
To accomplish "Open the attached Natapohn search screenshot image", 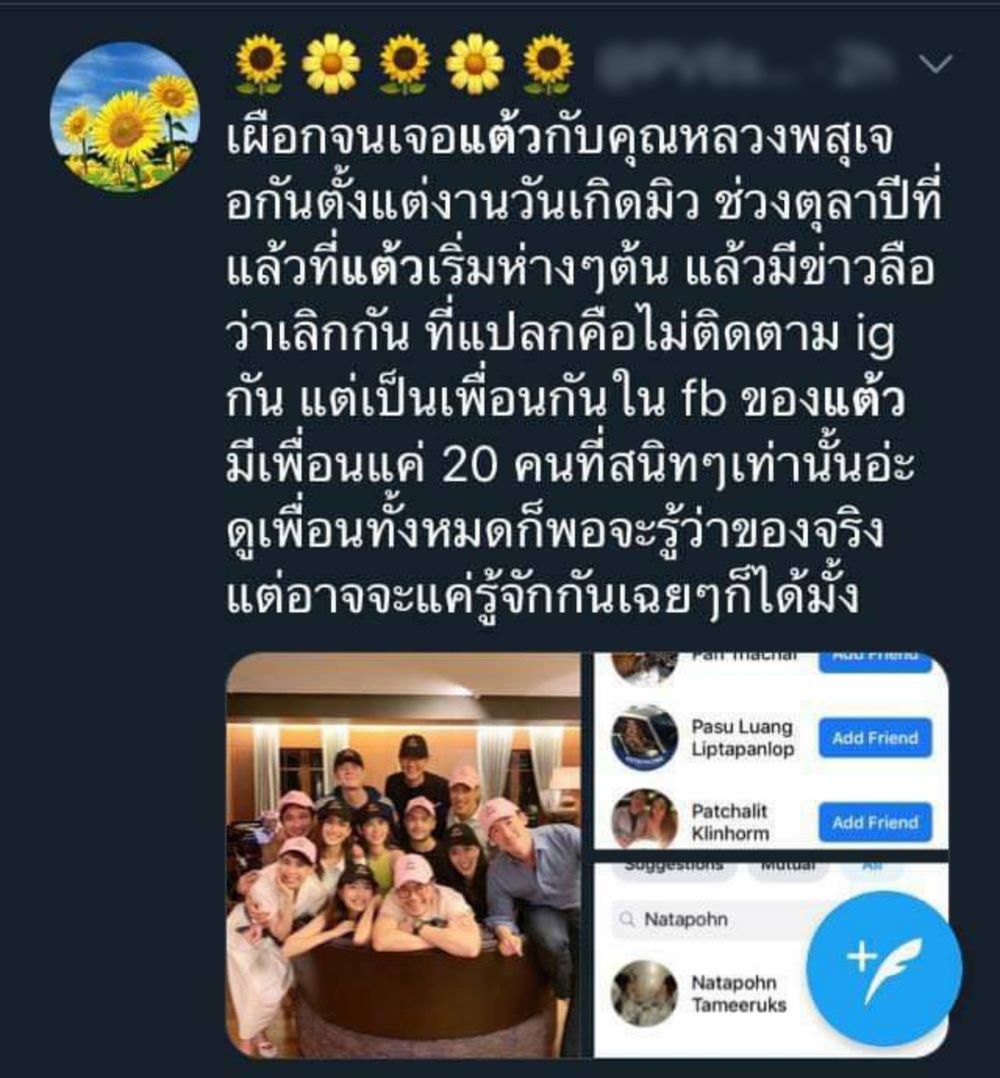I will 700,960.
